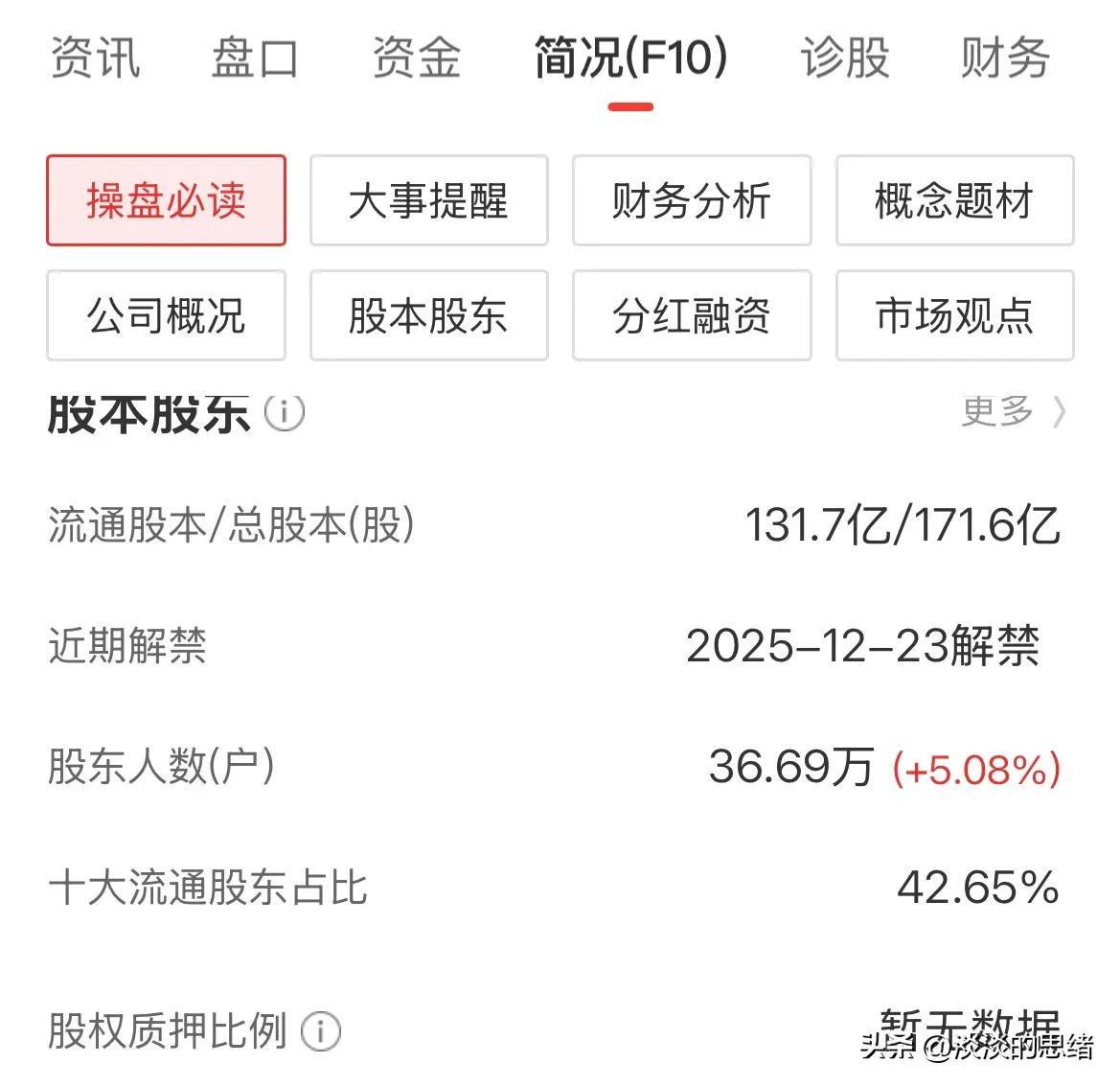Image resolution: width=1120 pixels, height=1086 pixels.
Task: Tap the 财务分析 button
Action: click(691, 200)
